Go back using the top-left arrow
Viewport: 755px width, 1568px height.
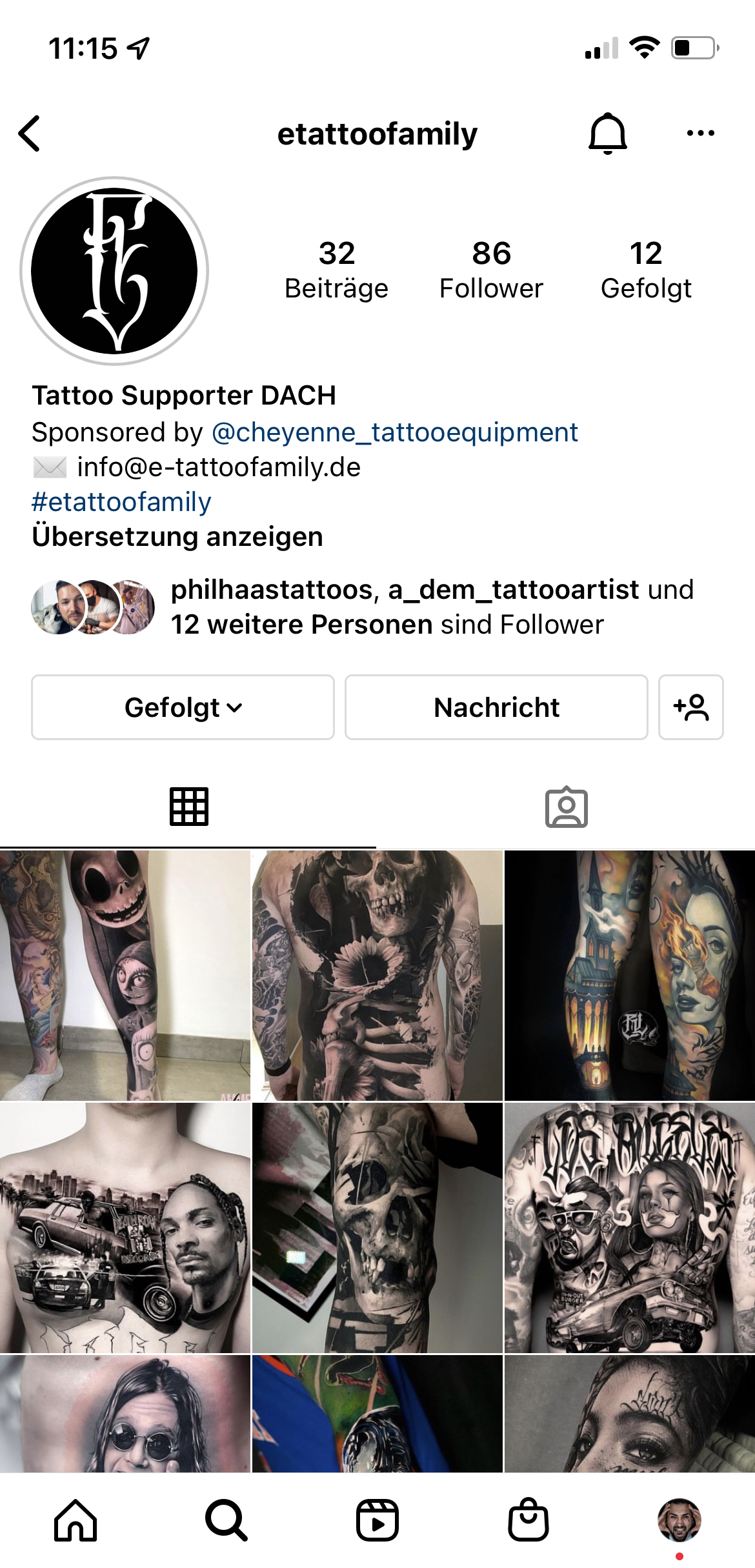pyautogui.click(x=30, y=134)
